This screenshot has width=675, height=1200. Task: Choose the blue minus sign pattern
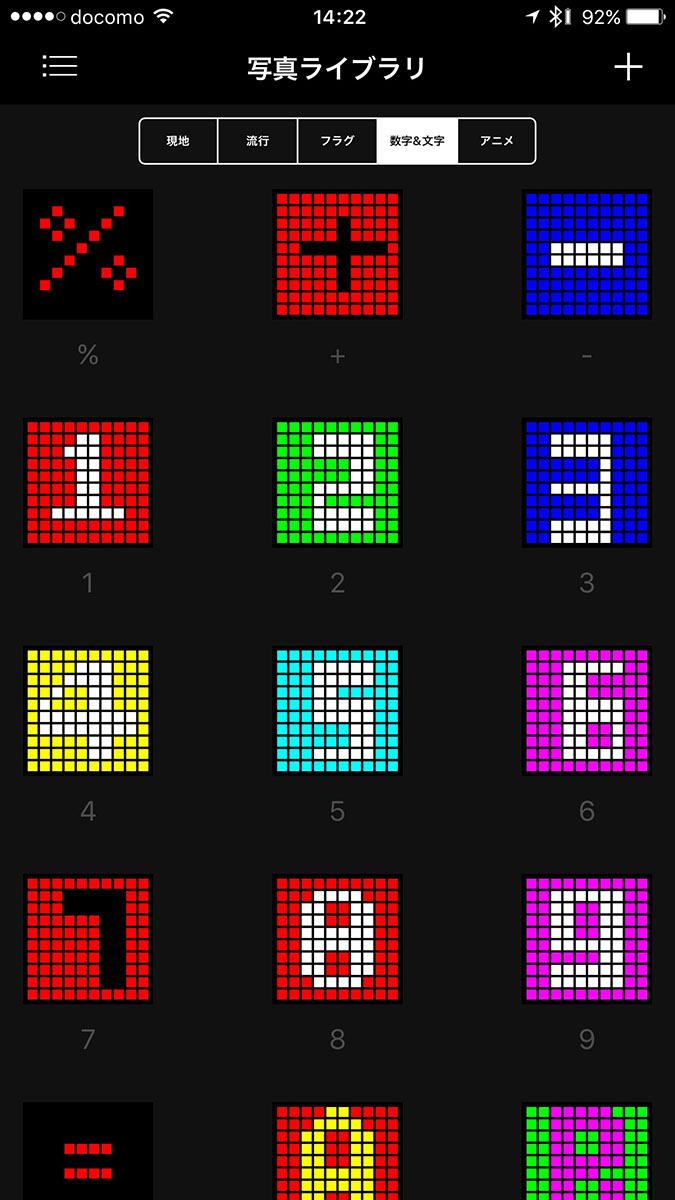click(x=586, y=254)
